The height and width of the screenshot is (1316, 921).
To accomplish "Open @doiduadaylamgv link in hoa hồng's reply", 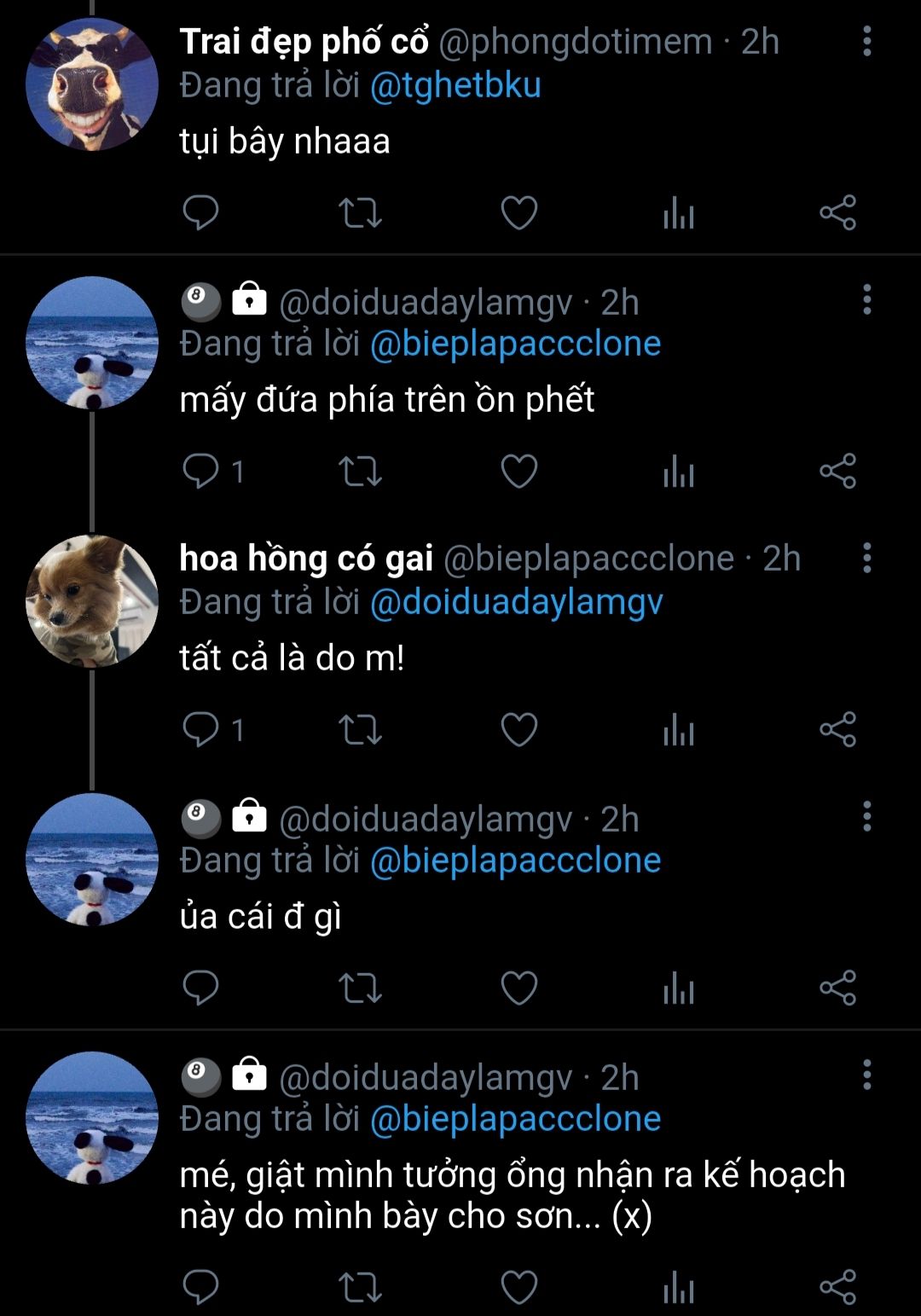I will click(x=516, y=603).
